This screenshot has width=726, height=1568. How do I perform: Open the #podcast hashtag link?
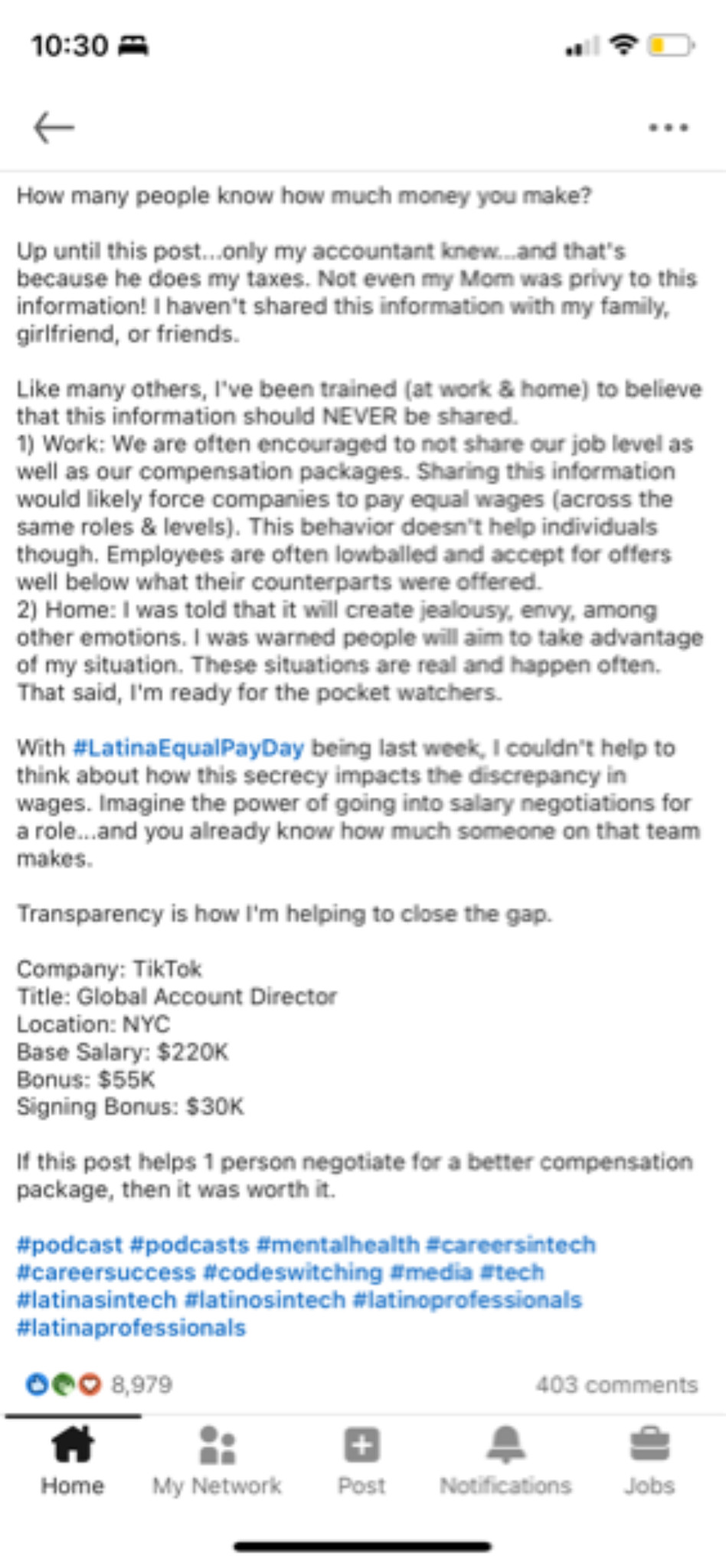[x=69, y=1244]
